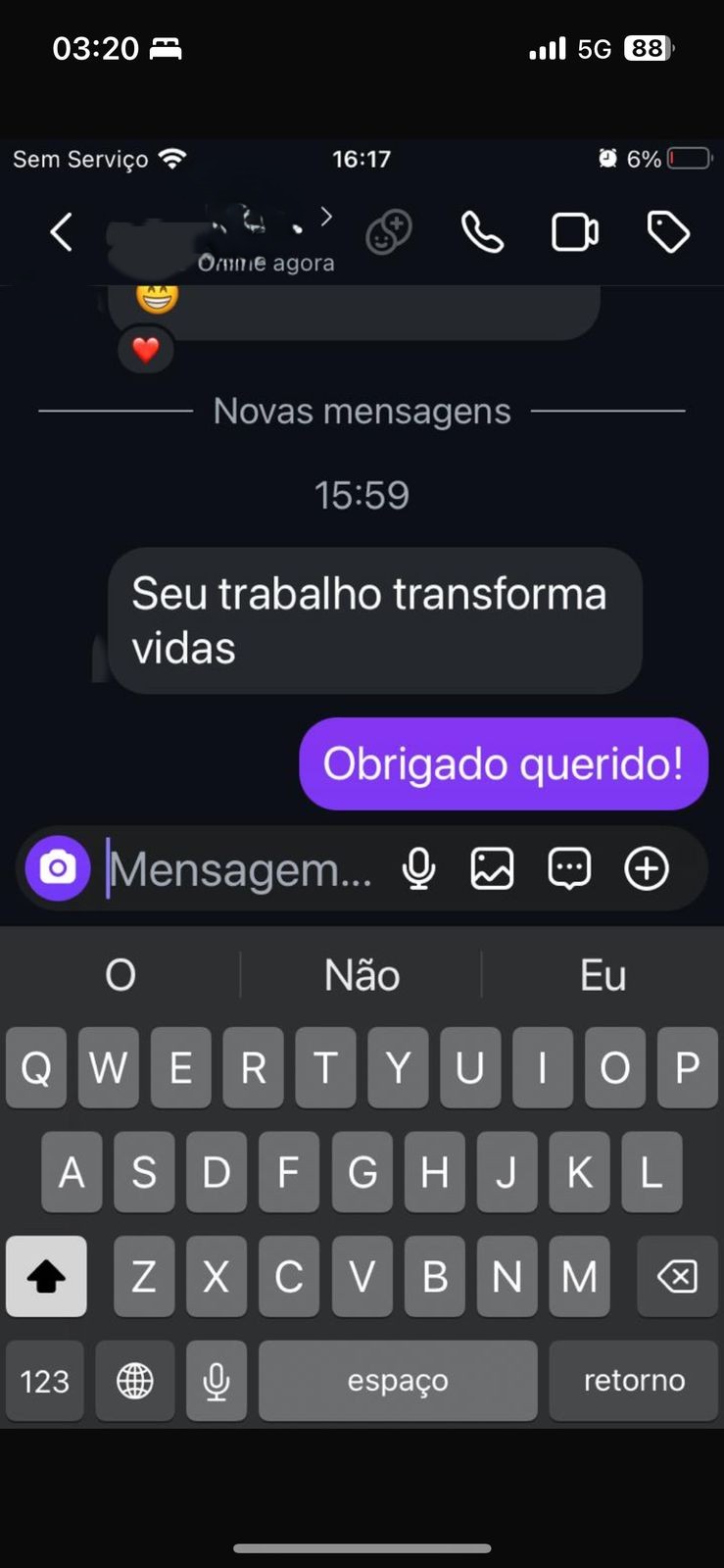Start a video call in this chat

click(x=575, y=232)
